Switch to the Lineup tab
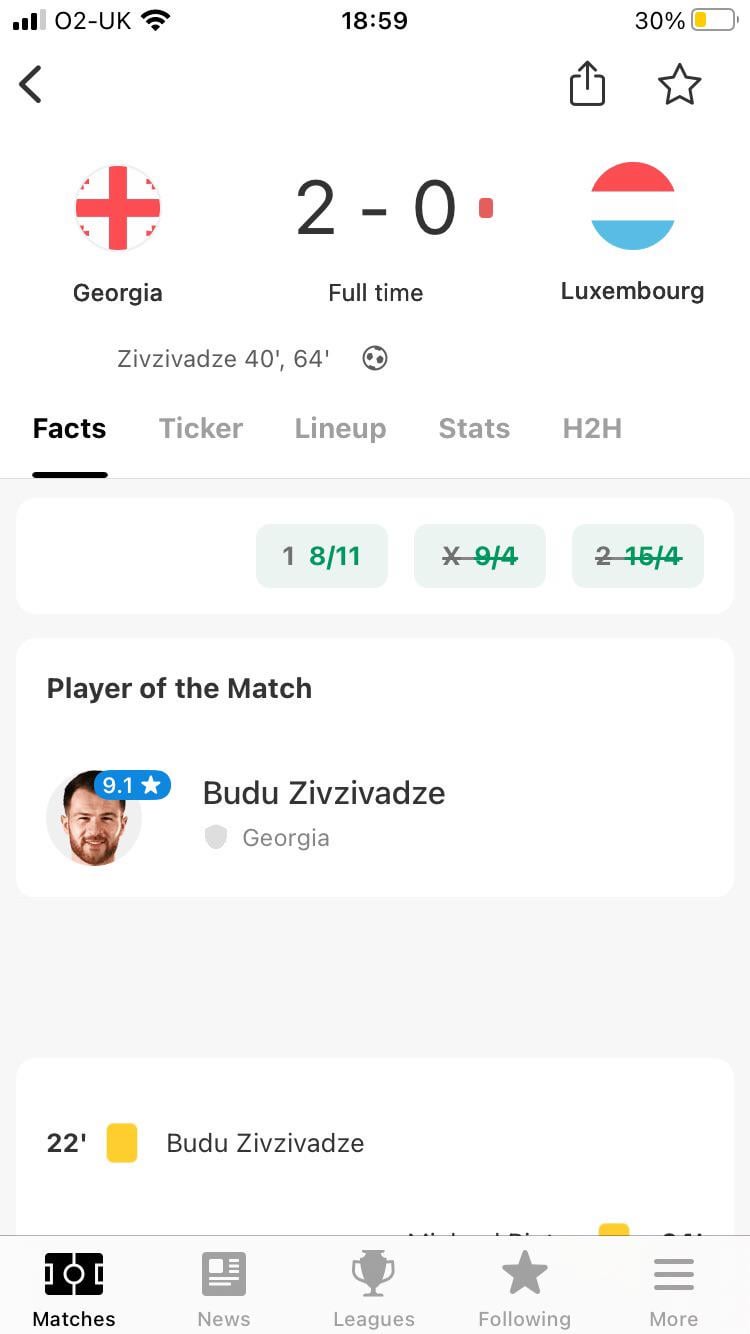The width and height of the screenshot is (750, 1334). 340,428
